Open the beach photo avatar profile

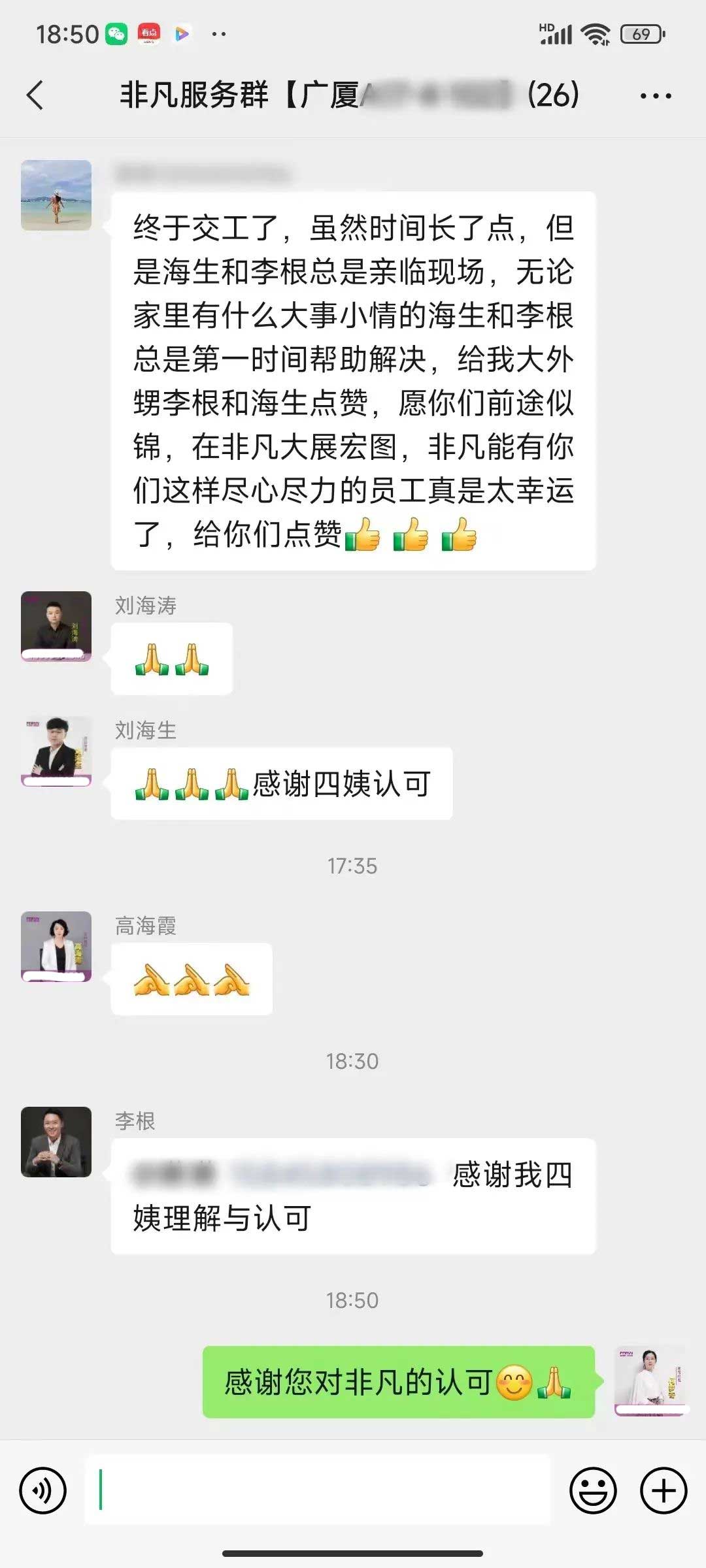[56, 195]
